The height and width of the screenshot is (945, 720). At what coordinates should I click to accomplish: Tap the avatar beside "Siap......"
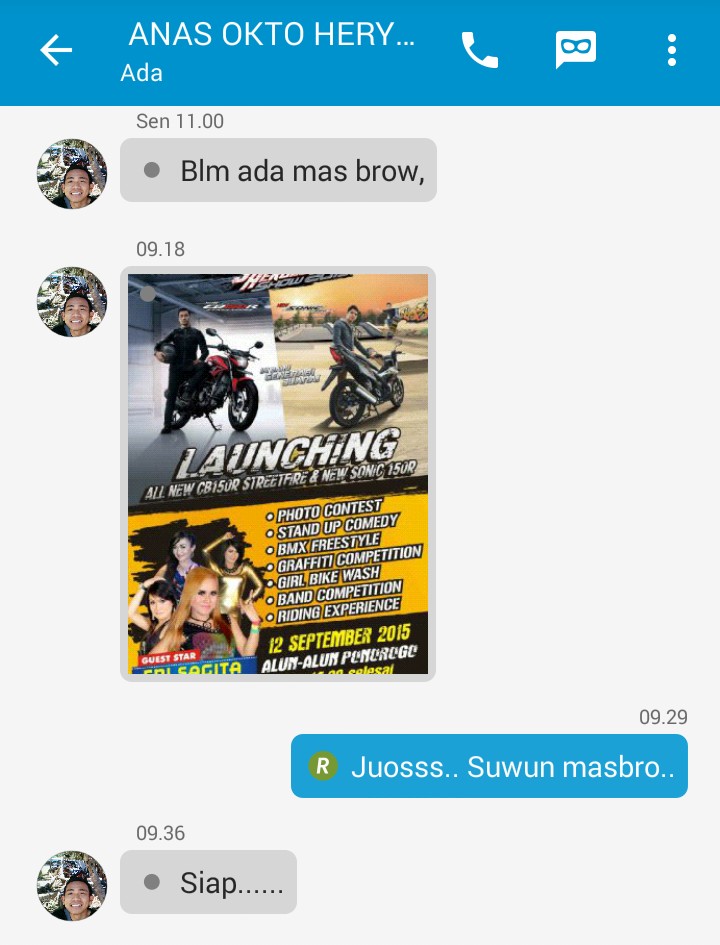pos(72,885)
